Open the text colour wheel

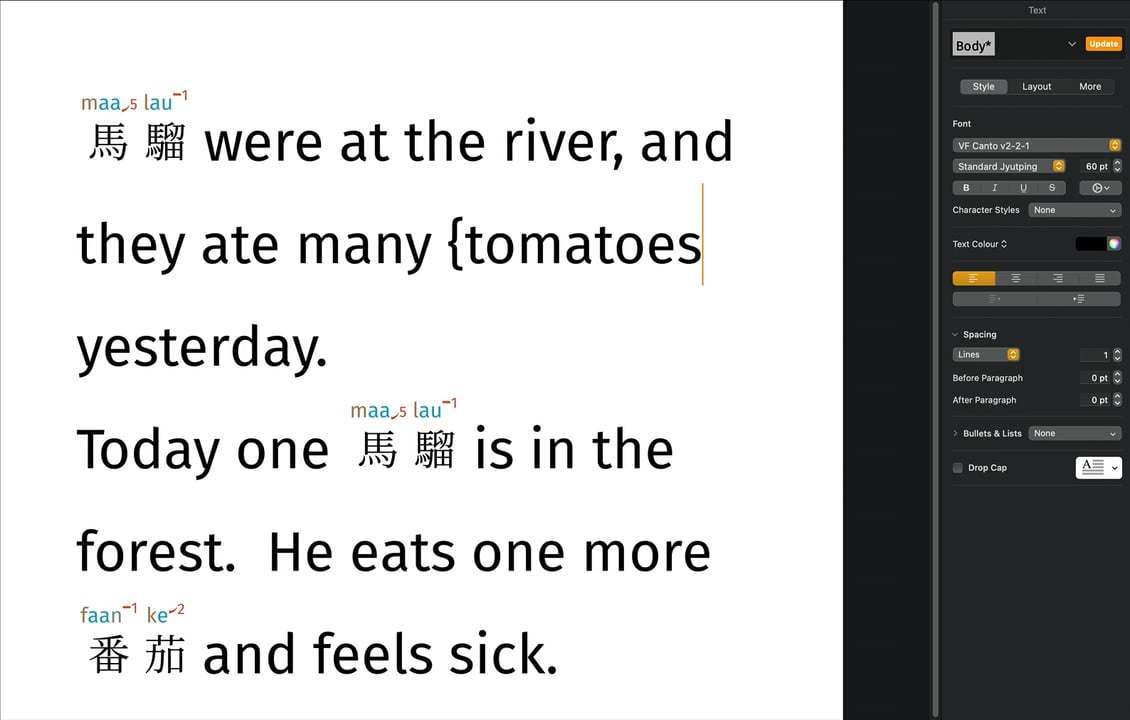1114,244
